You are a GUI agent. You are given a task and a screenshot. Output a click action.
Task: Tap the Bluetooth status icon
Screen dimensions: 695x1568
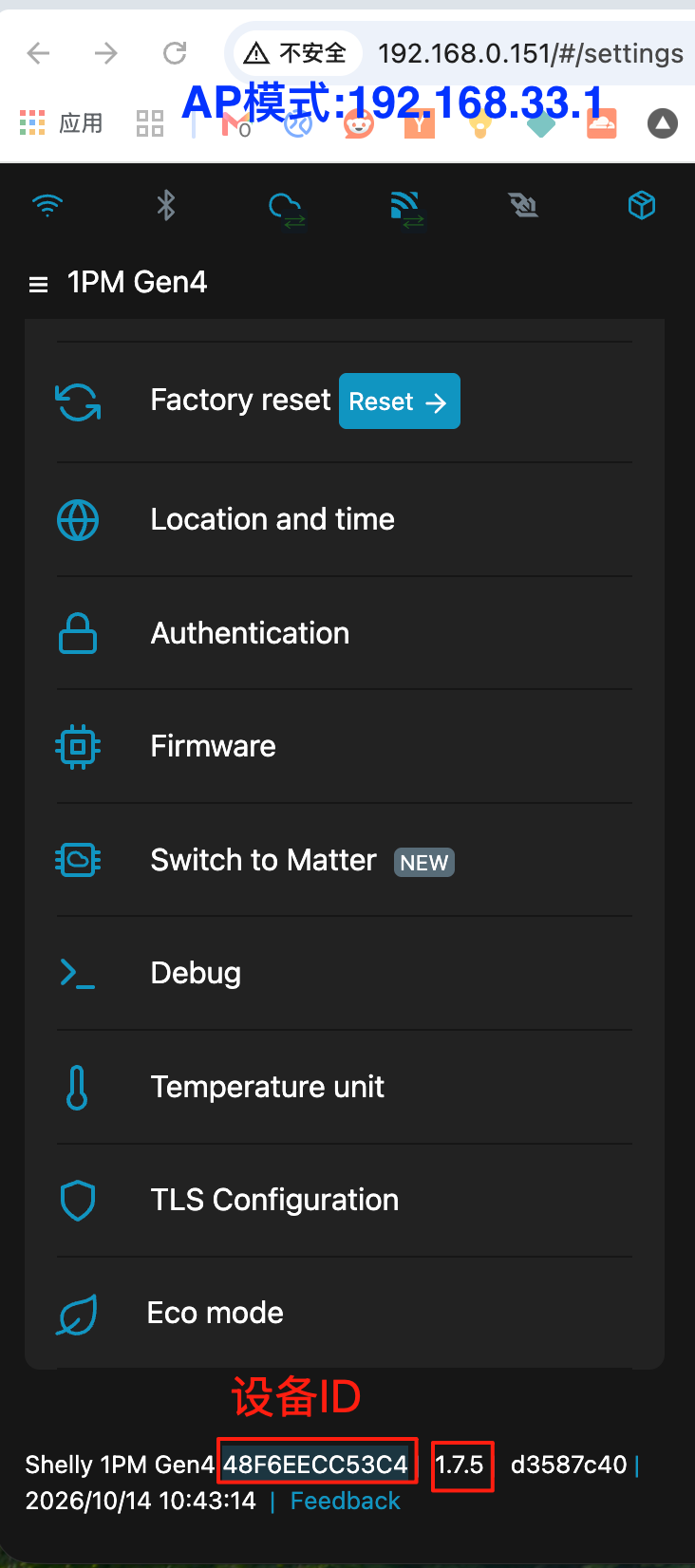(166, 205)
